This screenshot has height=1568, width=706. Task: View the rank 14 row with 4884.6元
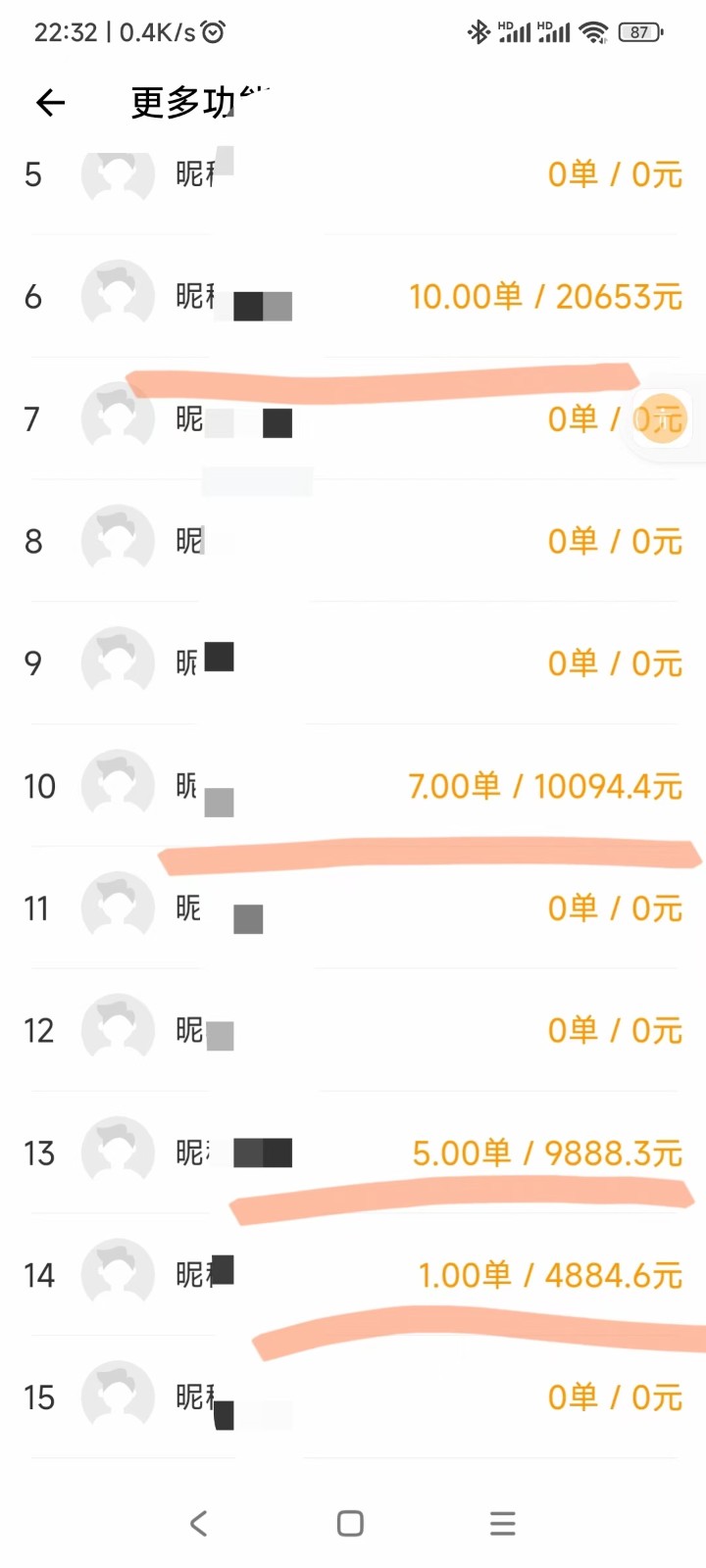click(353, 1275)
